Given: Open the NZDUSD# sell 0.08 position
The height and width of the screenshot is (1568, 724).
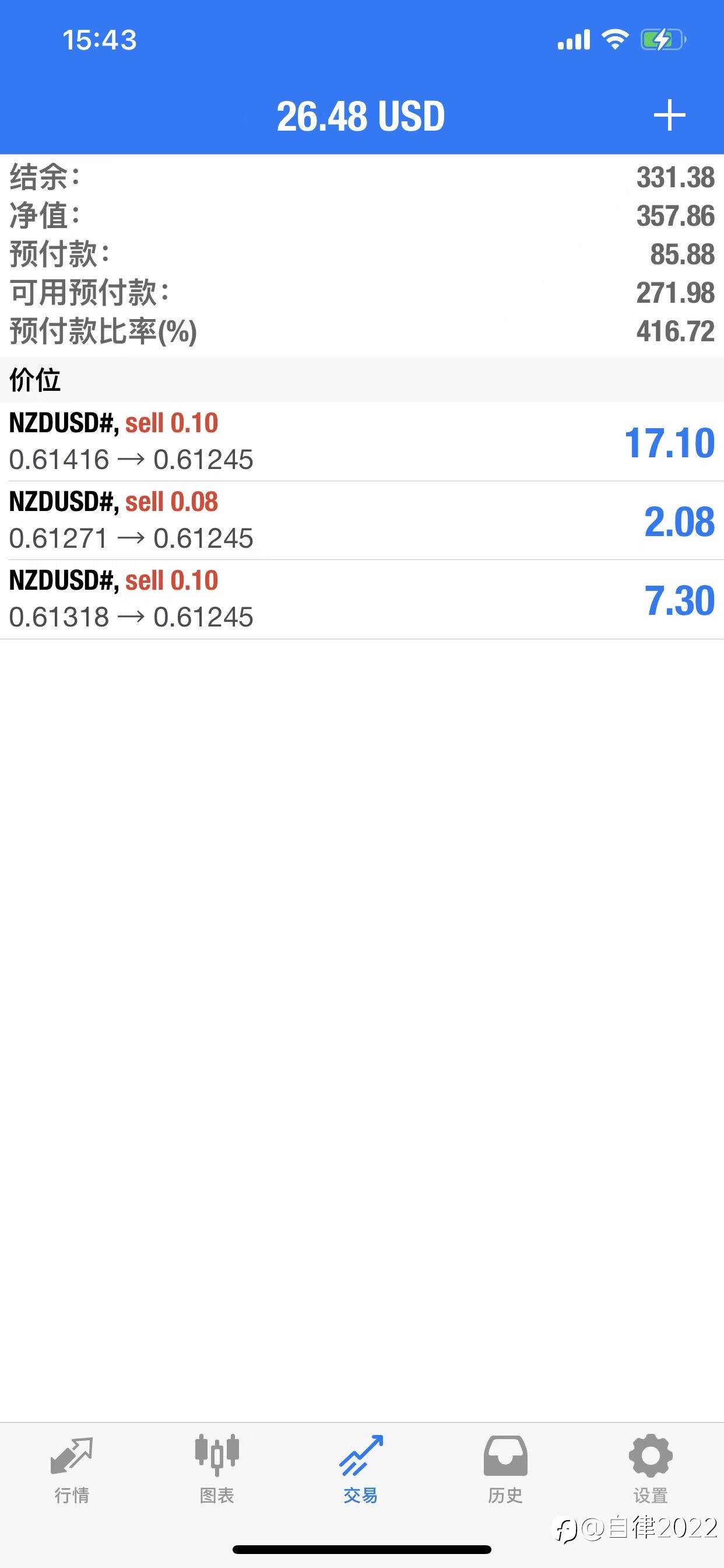Looking at the screenshot, I should (x=362, y=521).
